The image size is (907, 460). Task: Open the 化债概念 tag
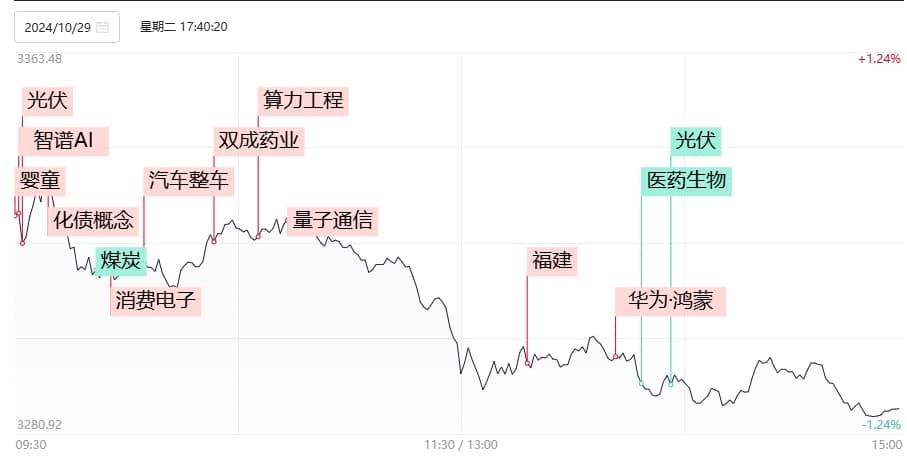(93, 220)
